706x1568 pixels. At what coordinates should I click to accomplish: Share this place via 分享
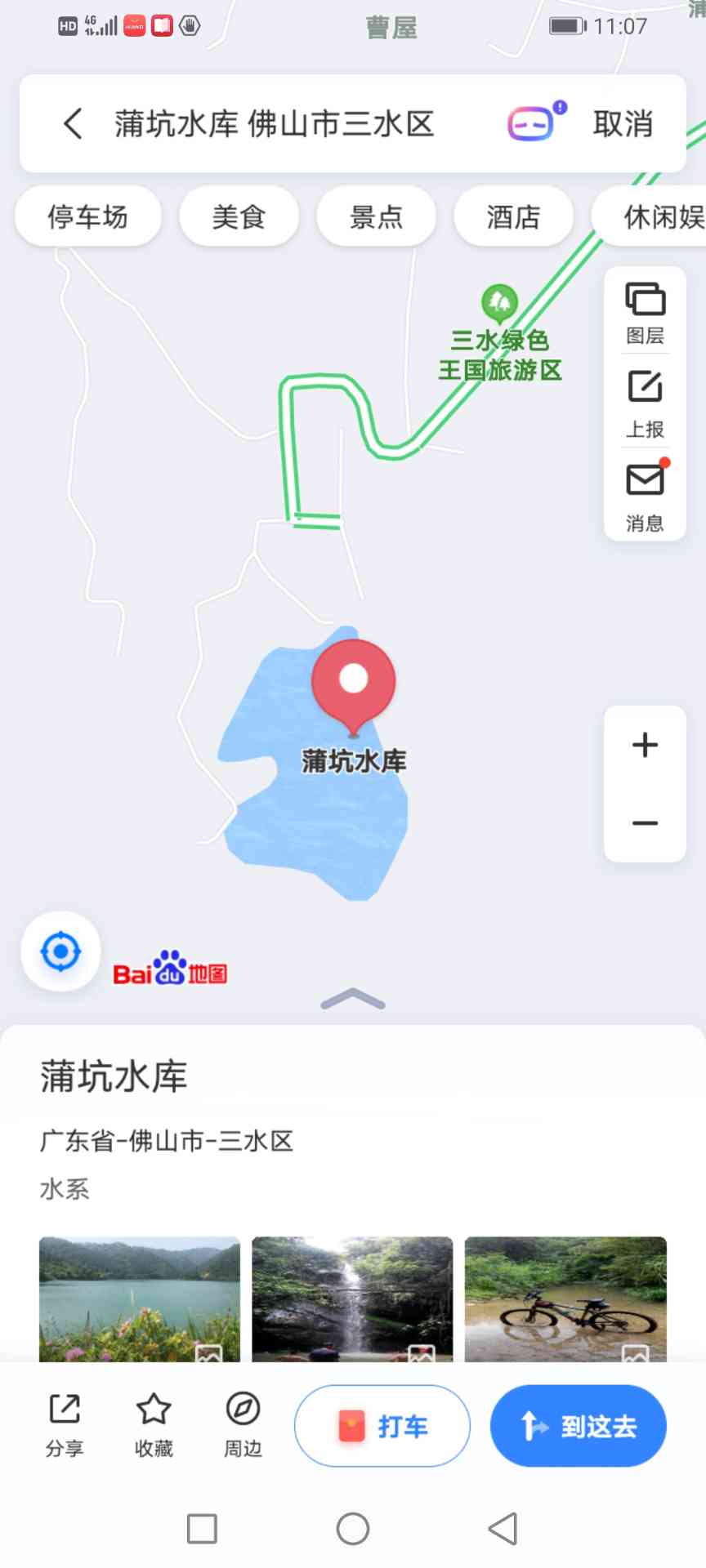point(65,1425)
